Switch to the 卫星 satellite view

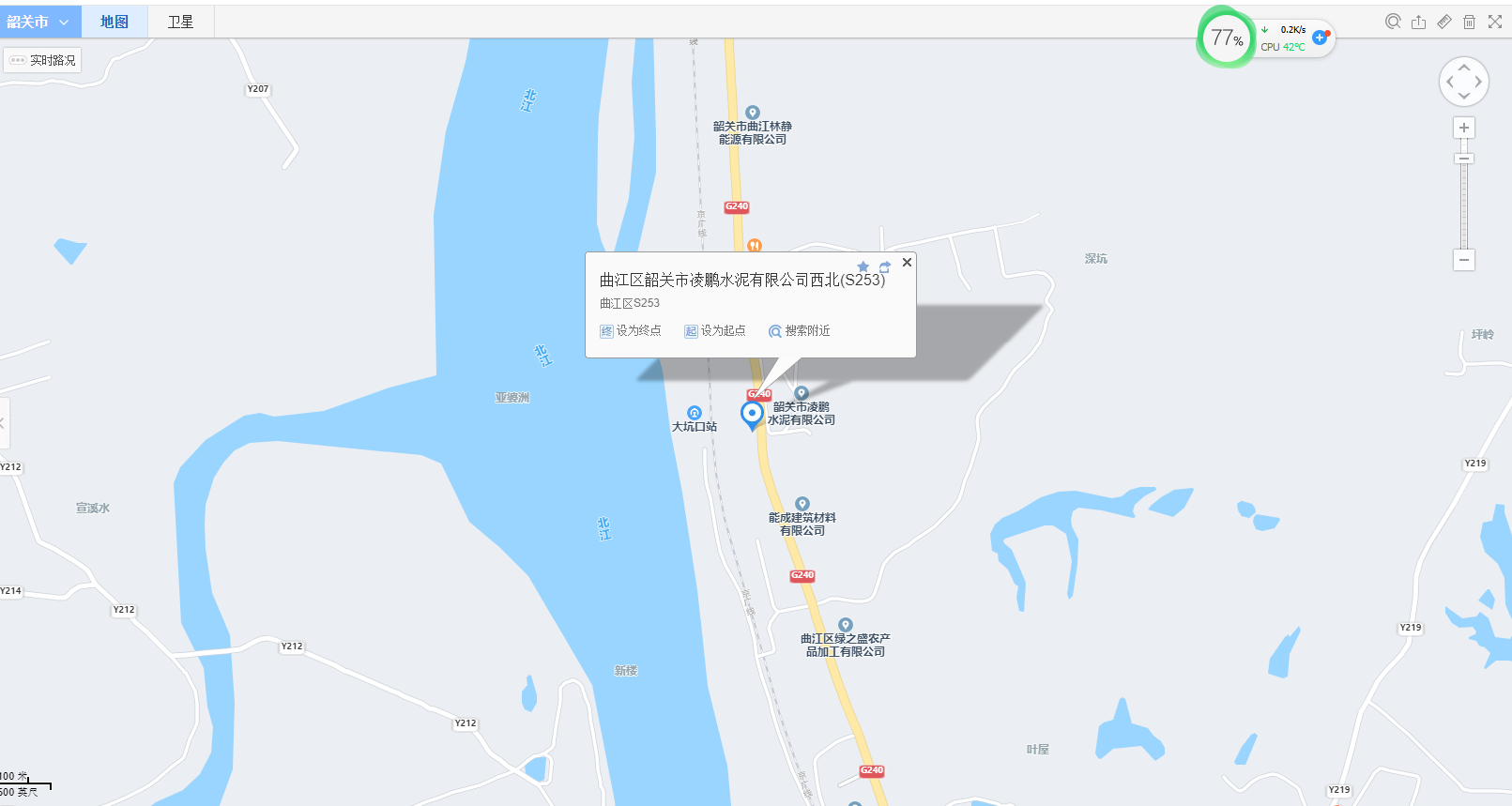click(180, 22)
